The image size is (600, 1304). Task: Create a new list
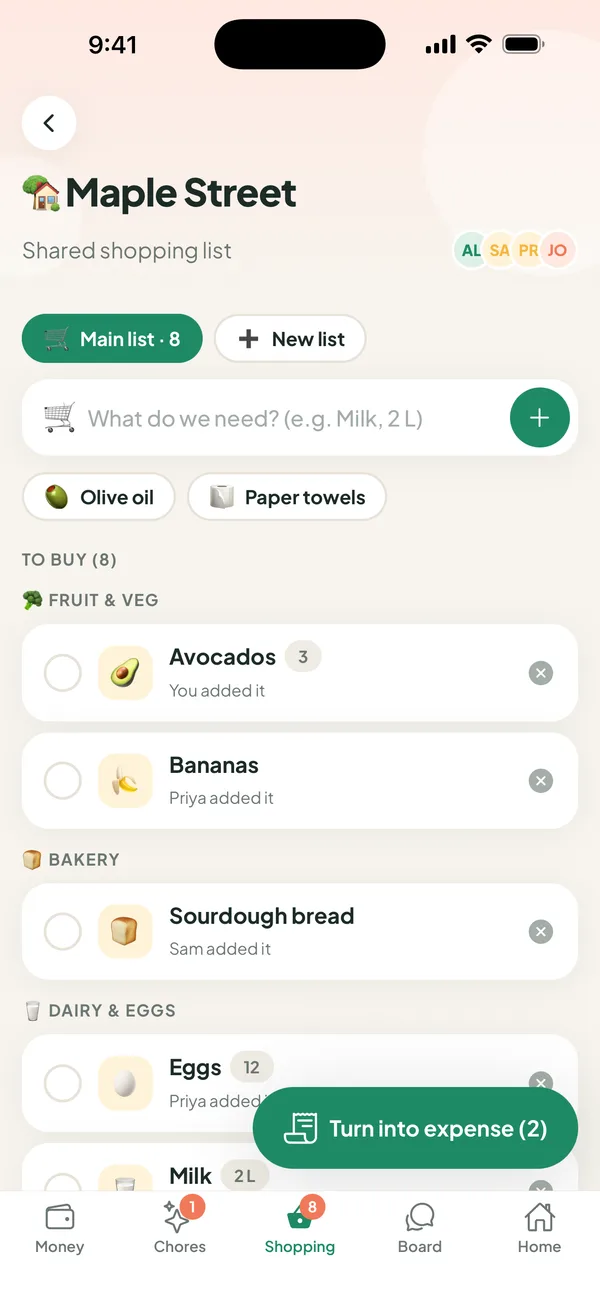(x=290, y=339)
